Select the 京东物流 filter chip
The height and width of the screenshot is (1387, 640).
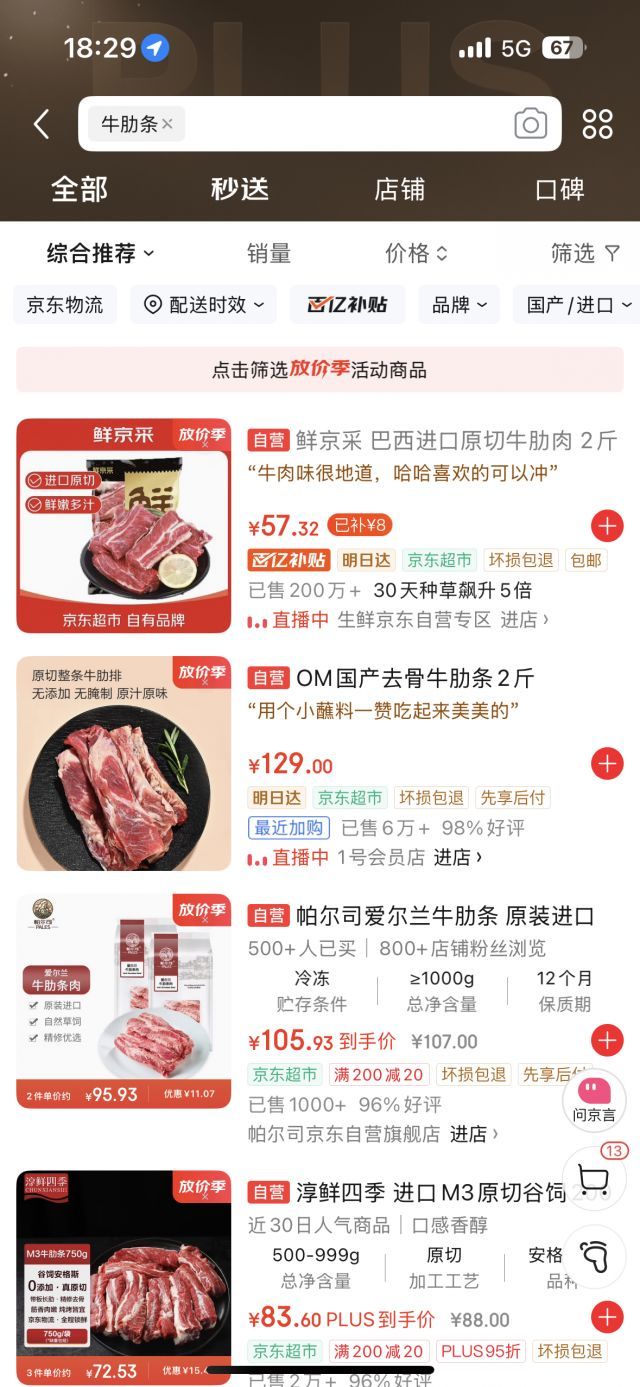(65, 305)
